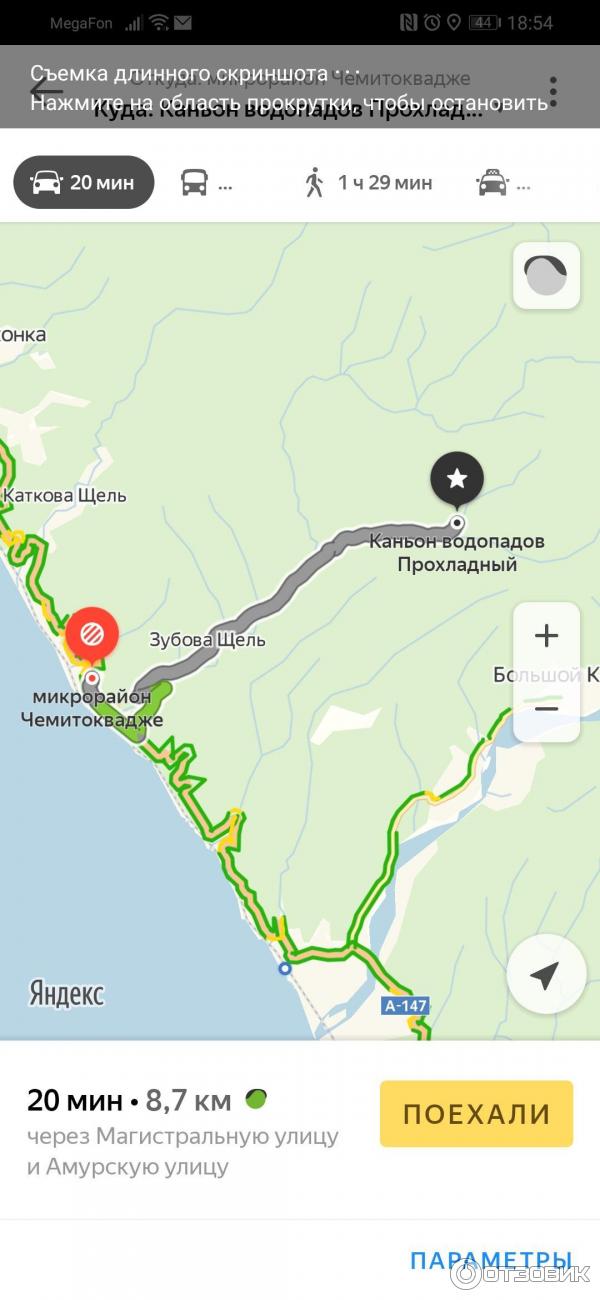This screenshot has width=600, height=1300.
Task: Tap the red start marker at Чемитоквадже
Action: pos(92,634)
